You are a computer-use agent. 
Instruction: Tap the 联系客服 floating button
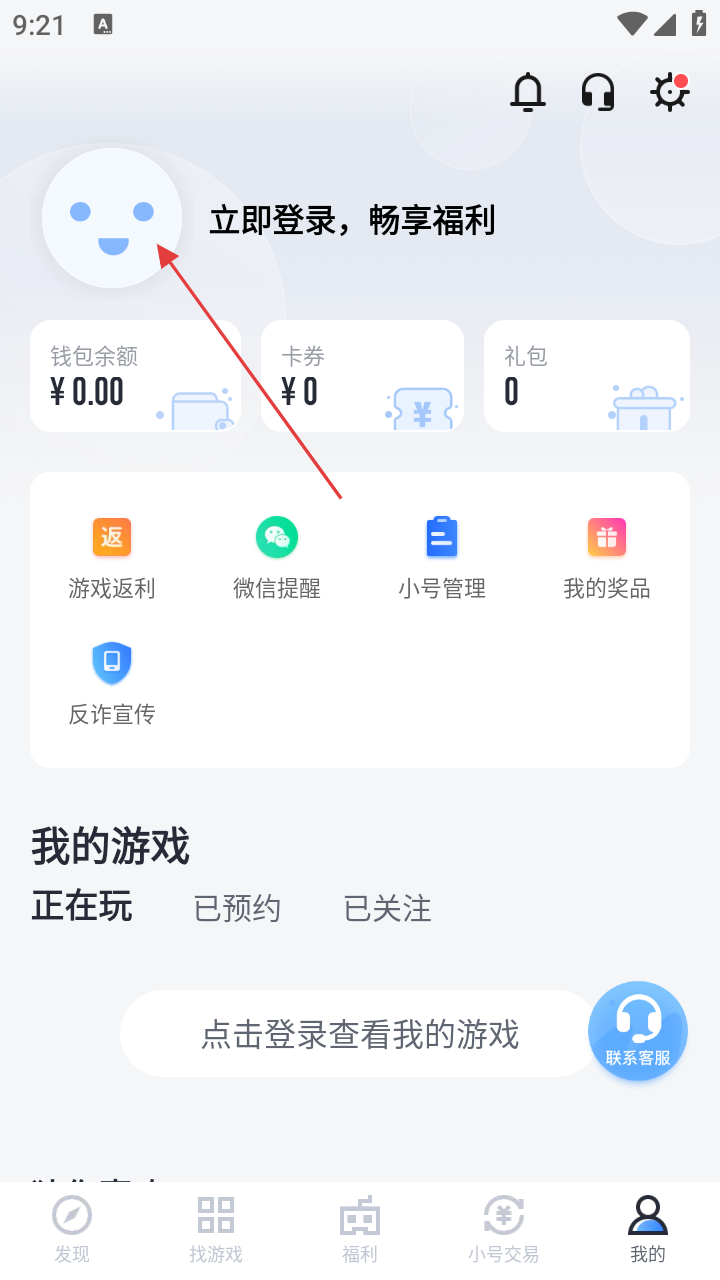pyautogui.click(x=638, y=1031)
